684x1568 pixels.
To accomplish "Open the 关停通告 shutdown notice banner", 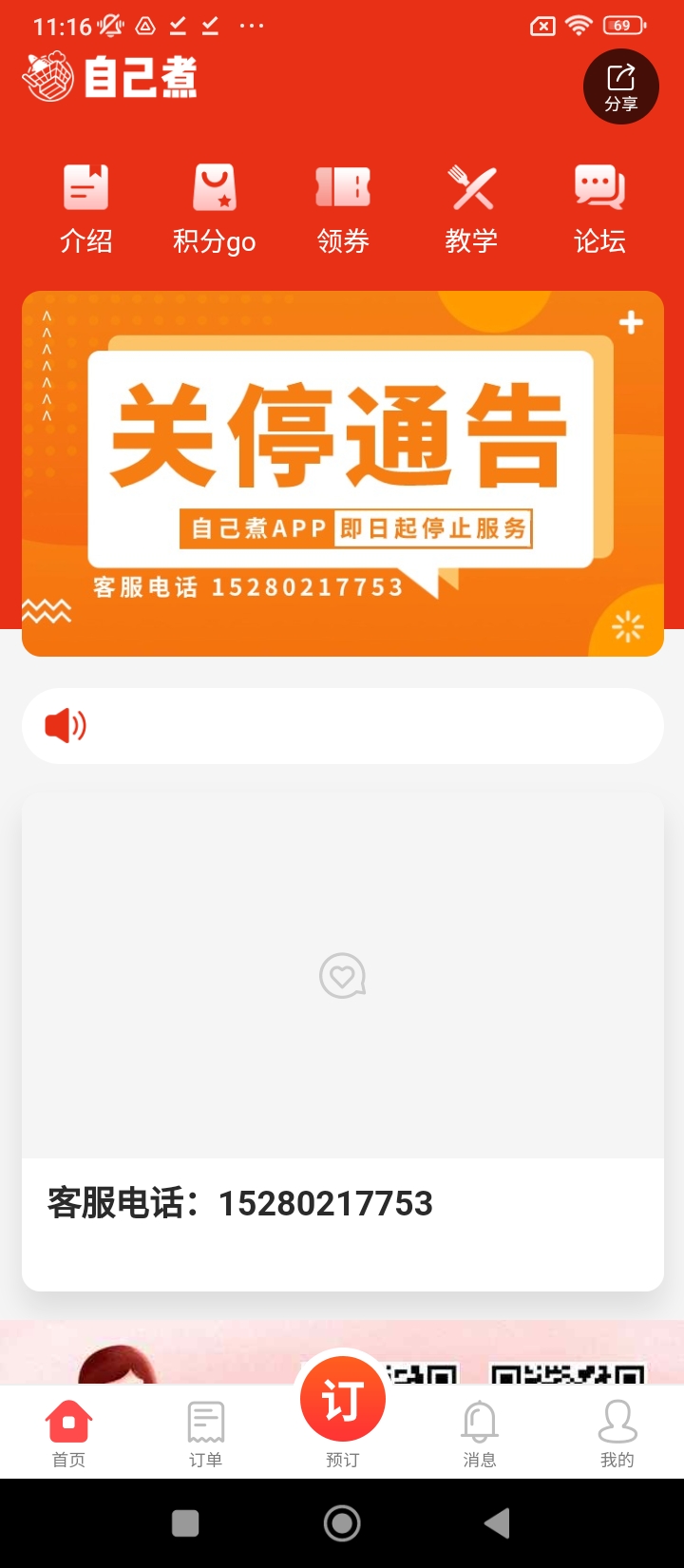I will 342,473.
